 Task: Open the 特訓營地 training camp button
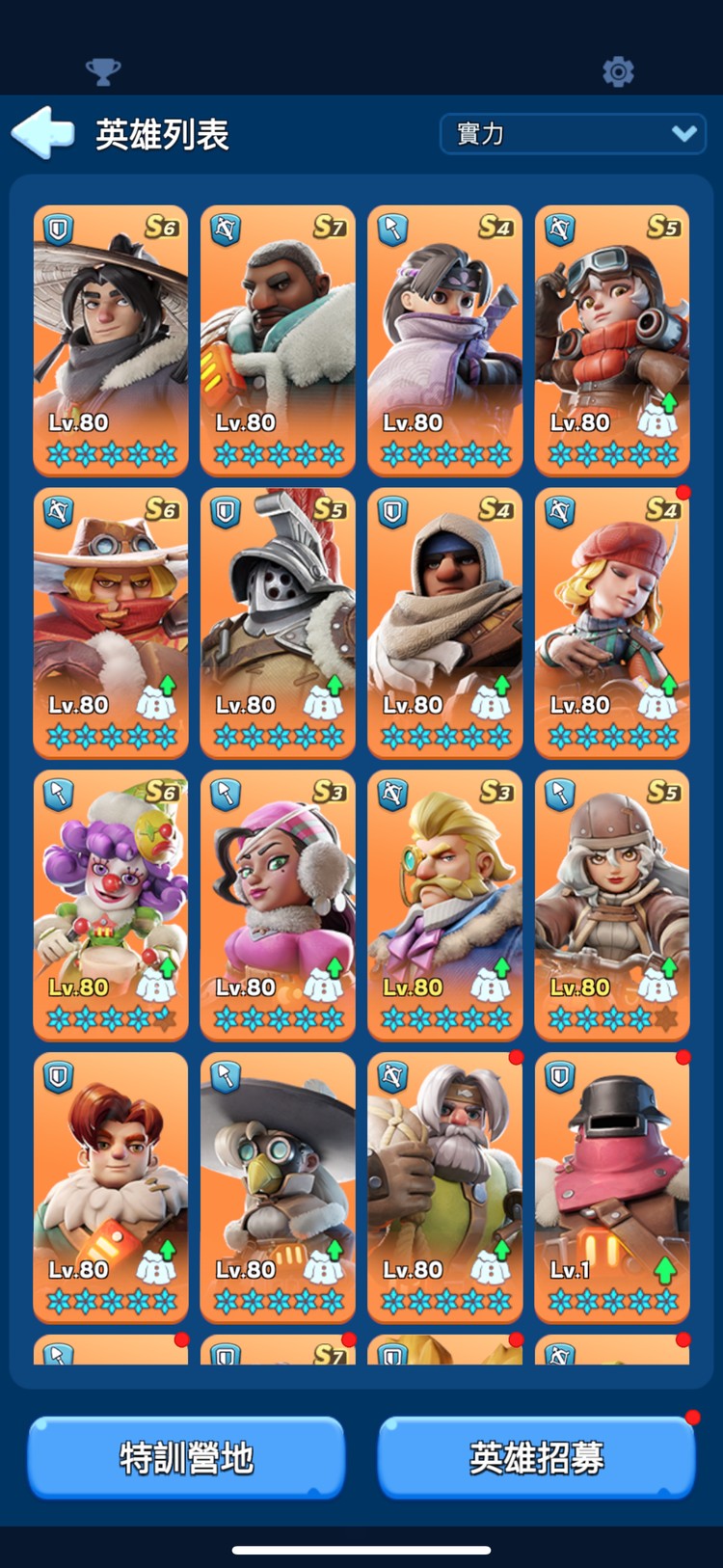(186, 1457)
